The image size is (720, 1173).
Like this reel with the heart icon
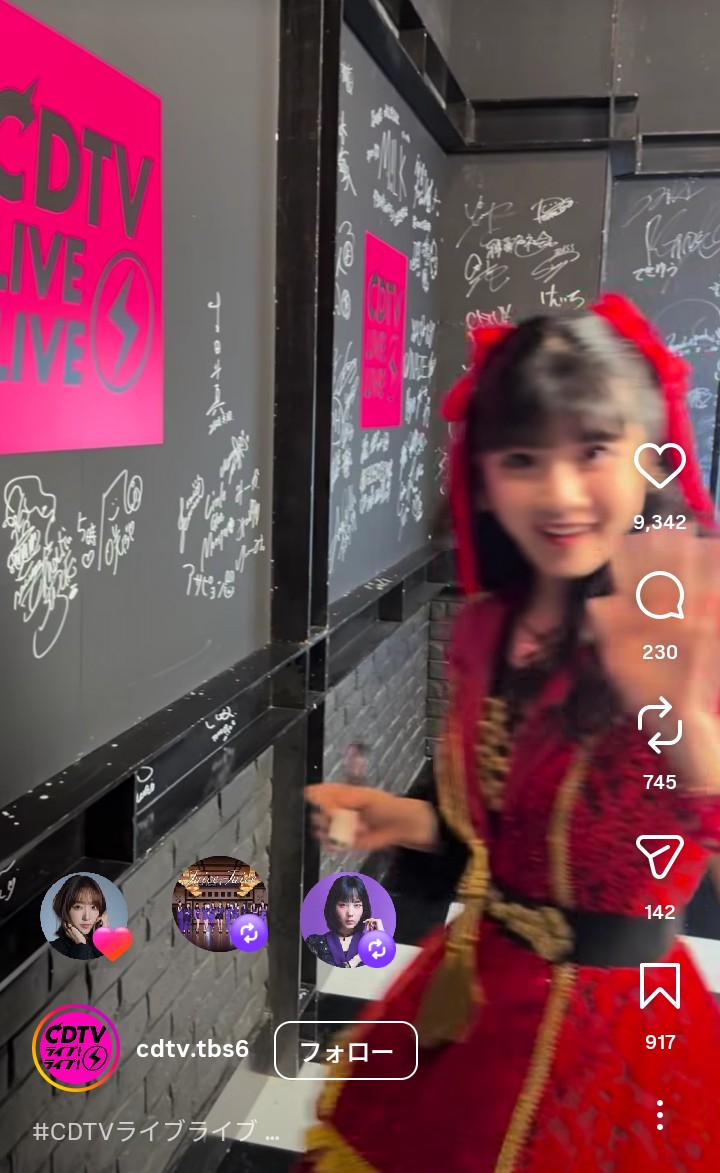tap(660, 467)
